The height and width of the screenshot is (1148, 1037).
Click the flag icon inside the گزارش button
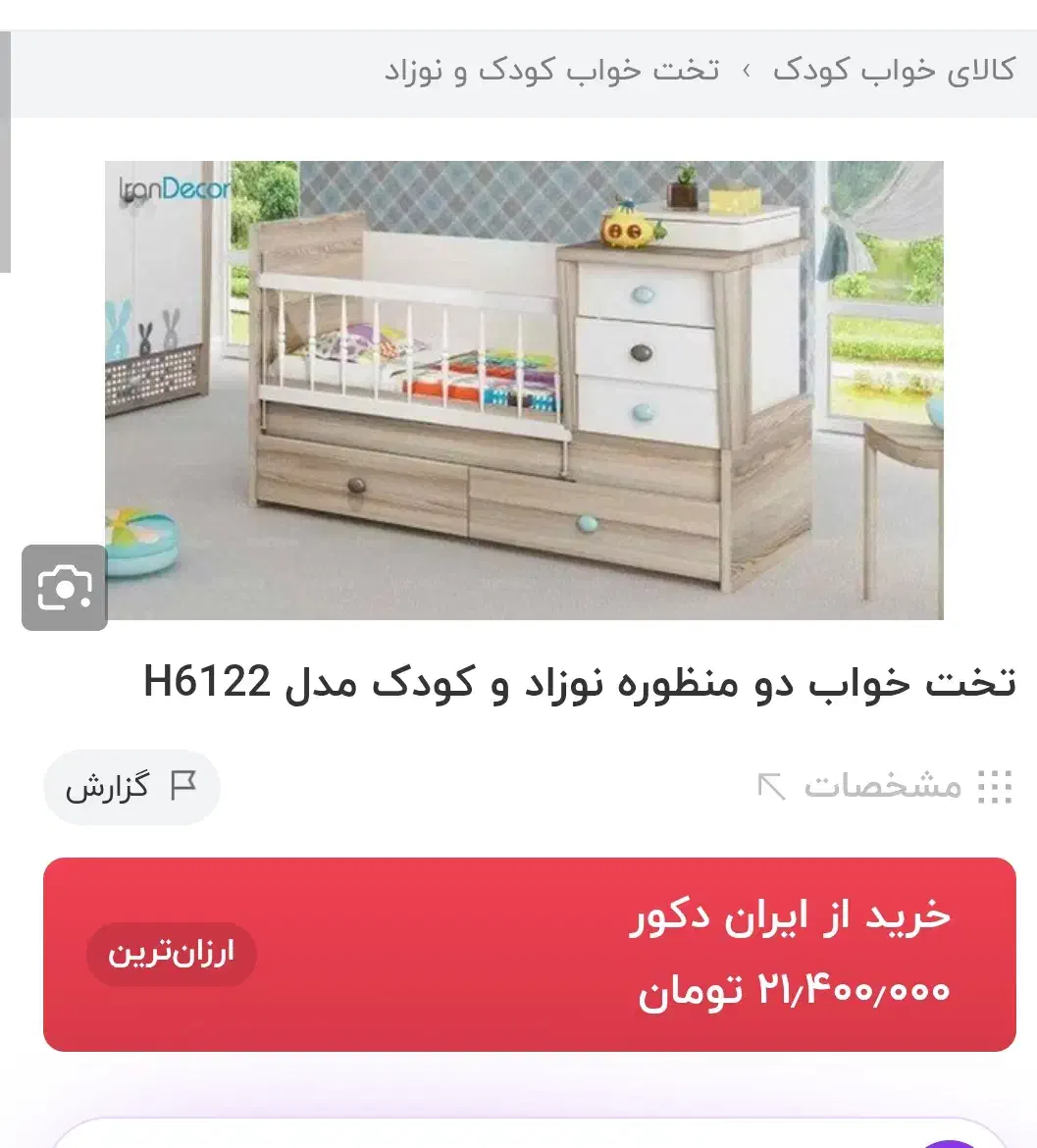(x=184, y=787)
